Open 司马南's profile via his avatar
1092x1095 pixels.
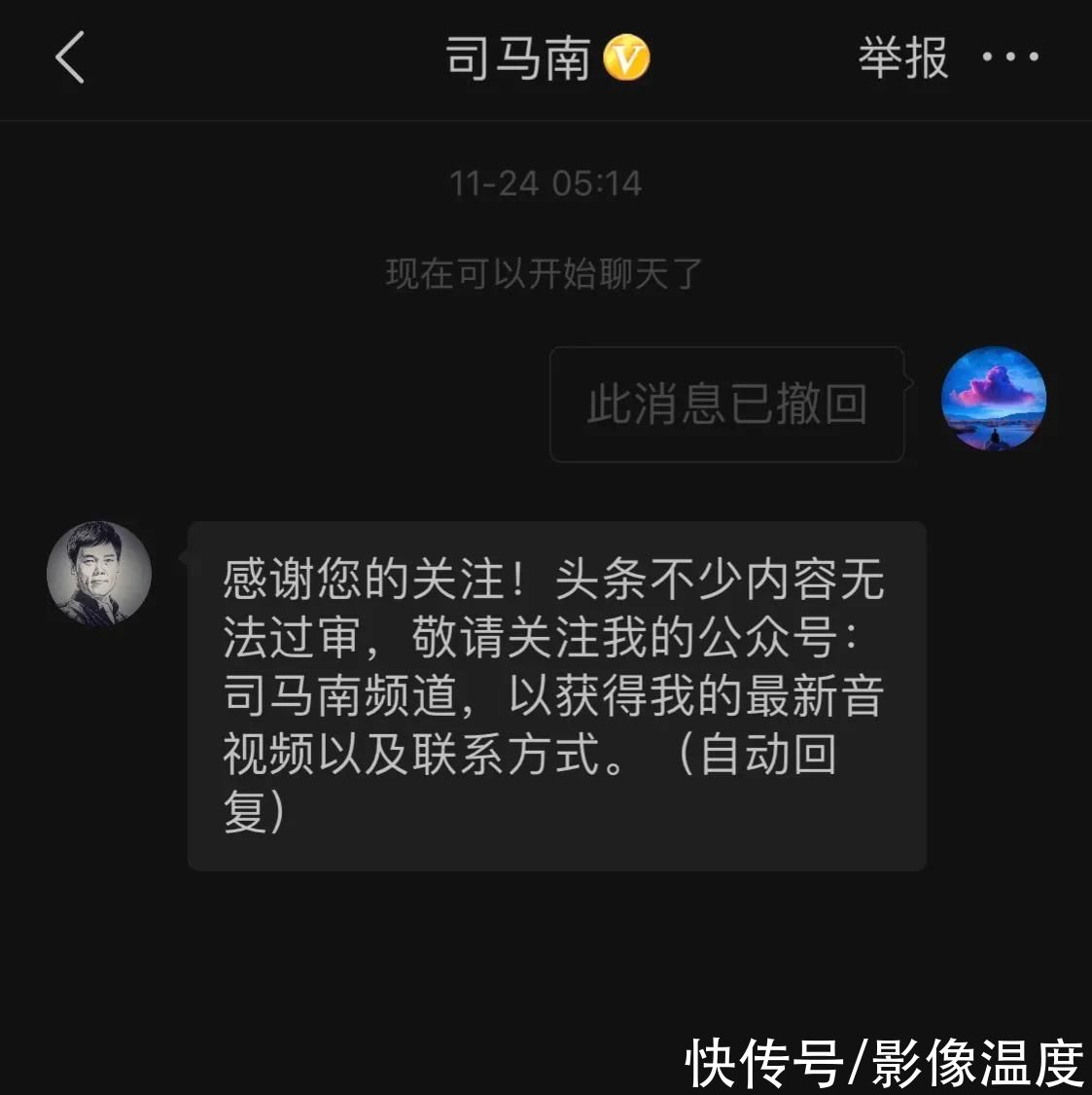tap(99, 574)
